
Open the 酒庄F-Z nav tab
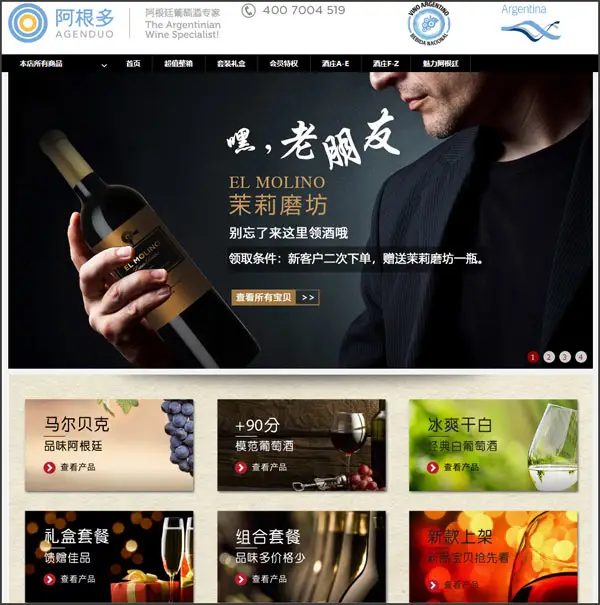(x=387, y=64)
